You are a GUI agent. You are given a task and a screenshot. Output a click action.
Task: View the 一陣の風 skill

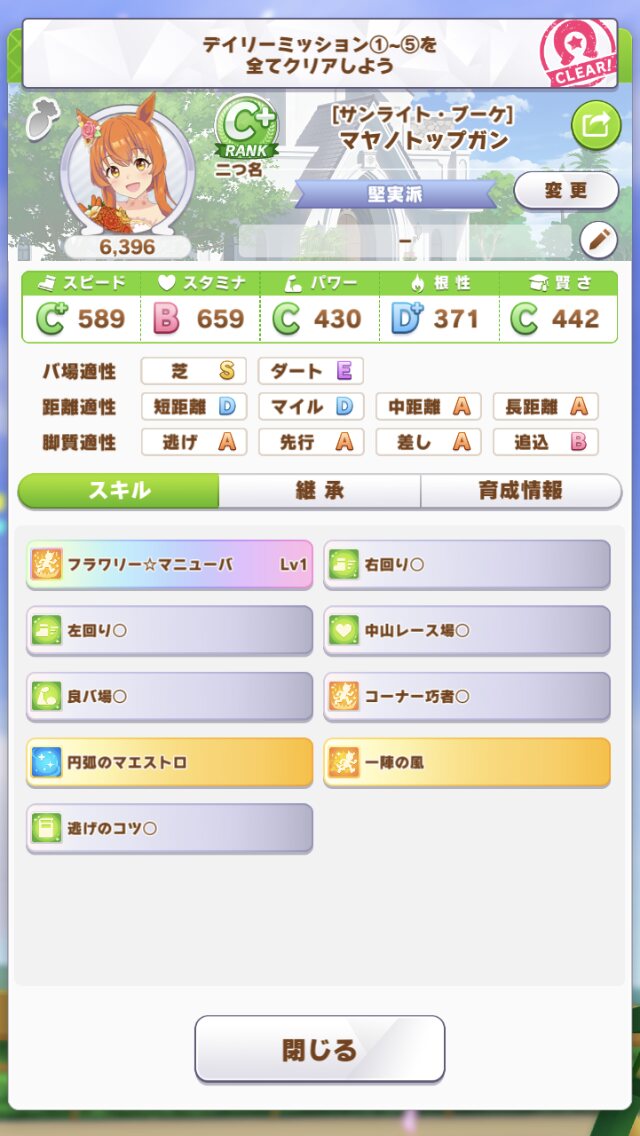click(x=467, y=763)
